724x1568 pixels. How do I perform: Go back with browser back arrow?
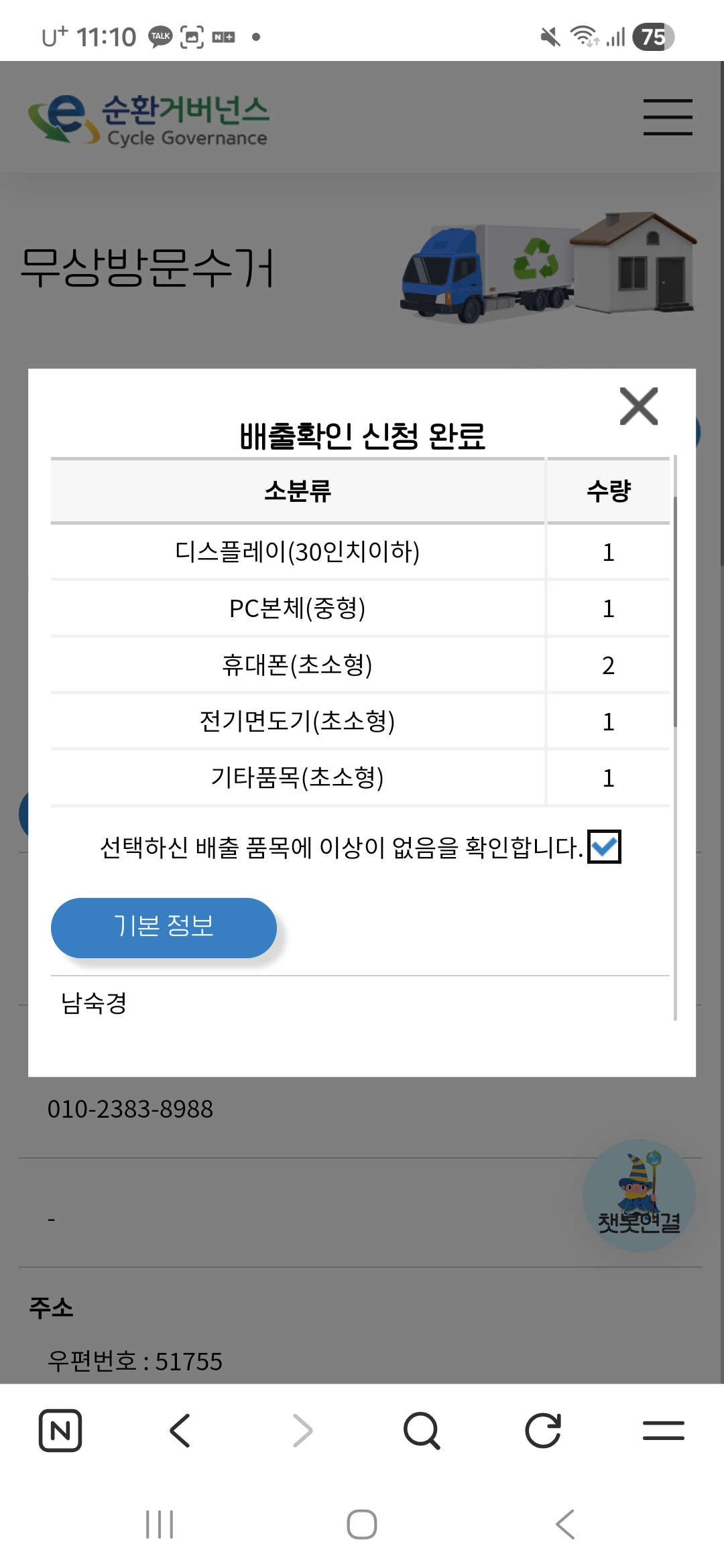[x=180, y=1430]
